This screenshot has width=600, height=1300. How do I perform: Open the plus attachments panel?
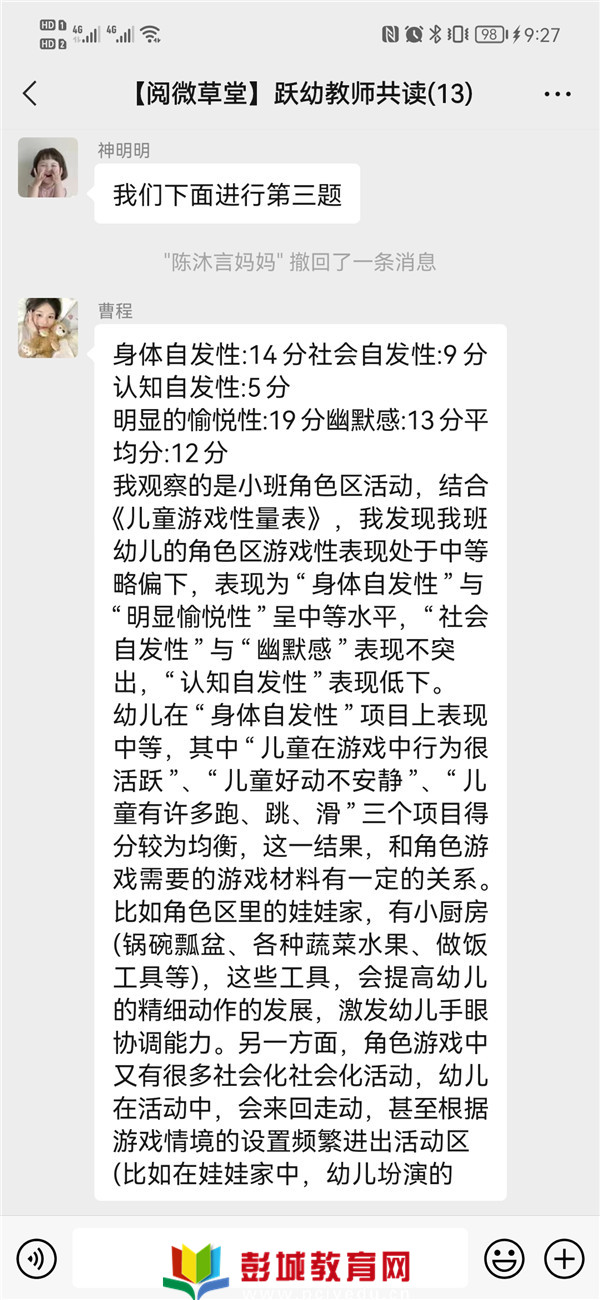(565, 1257)
